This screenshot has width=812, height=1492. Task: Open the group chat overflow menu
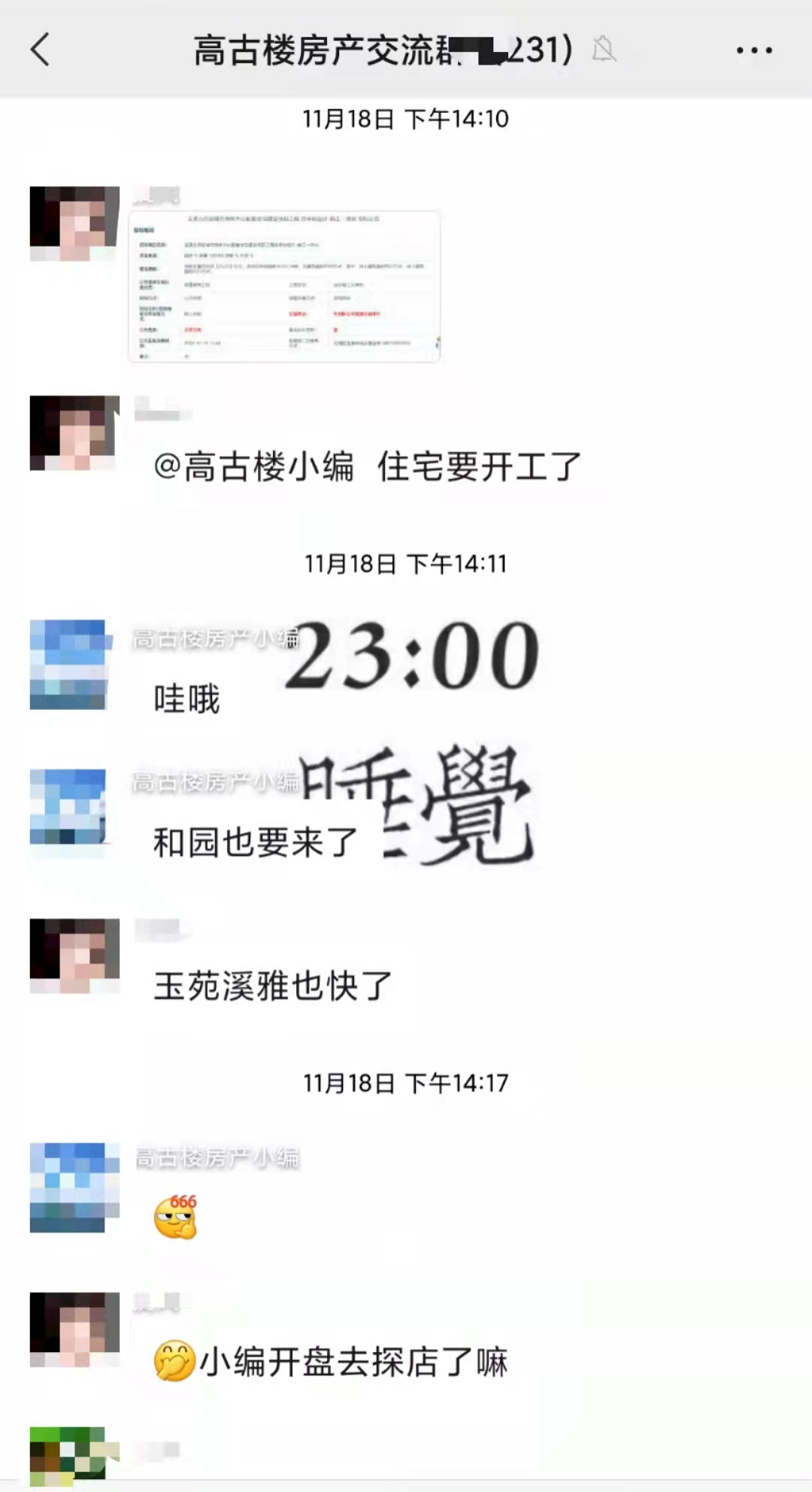click(x=753, y=50)
